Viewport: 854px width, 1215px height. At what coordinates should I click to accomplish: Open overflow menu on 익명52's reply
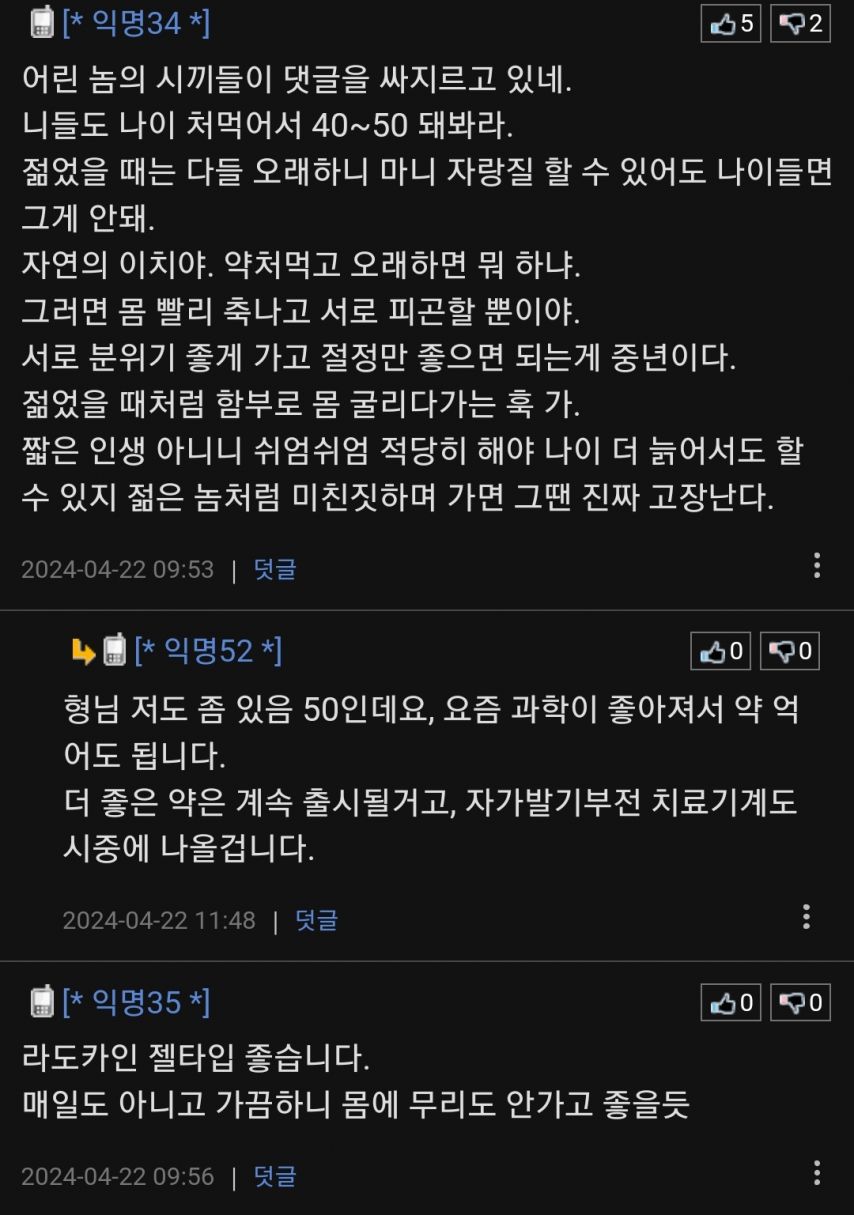point(807,917)
